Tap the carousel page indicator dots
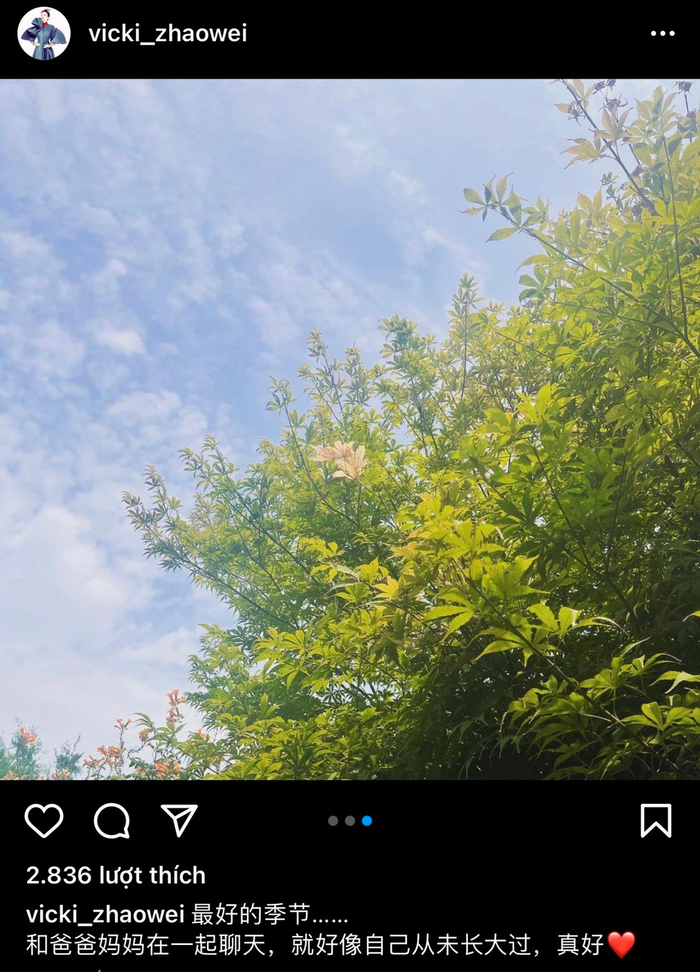Viewport: 700px width, 972px height. pos(350,821)
